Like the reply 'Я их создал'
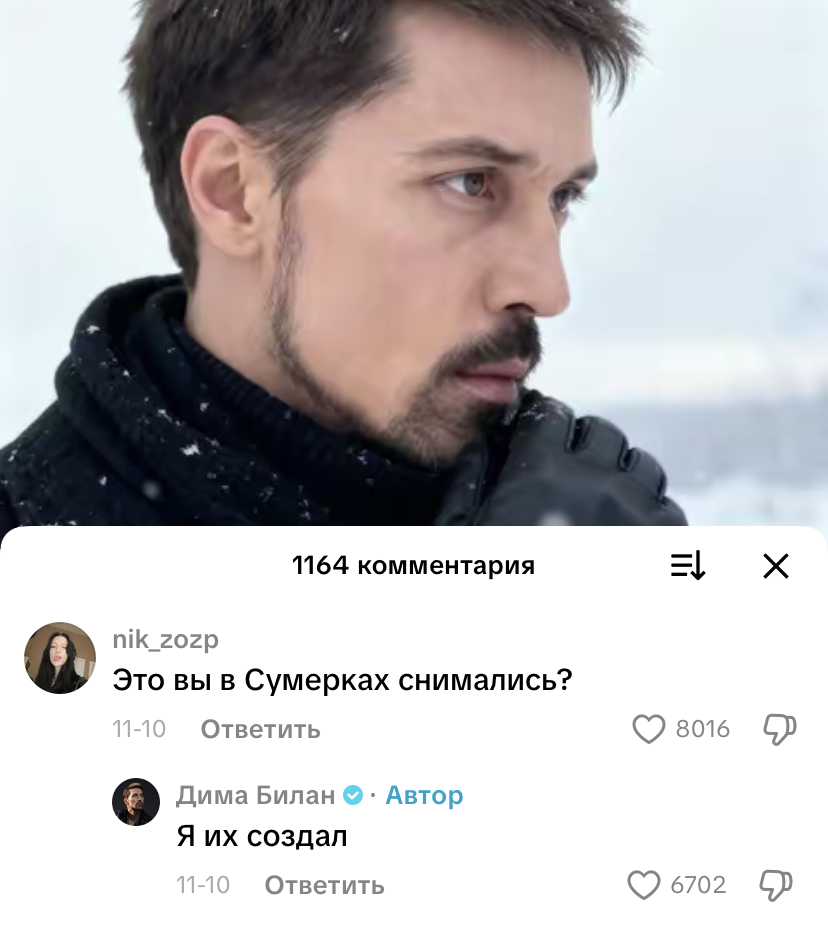 [643, 885]
